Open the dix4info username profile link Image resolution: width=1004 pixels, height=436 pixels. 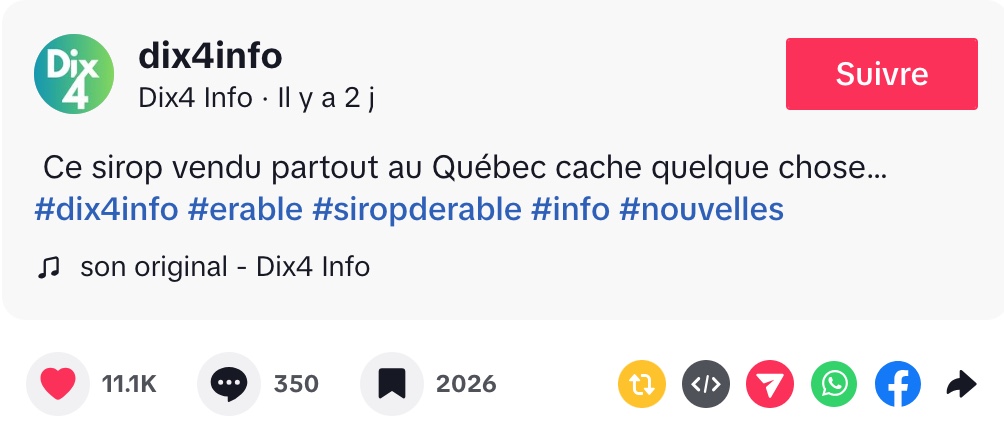pyautogui.click(x=210, y=56)
